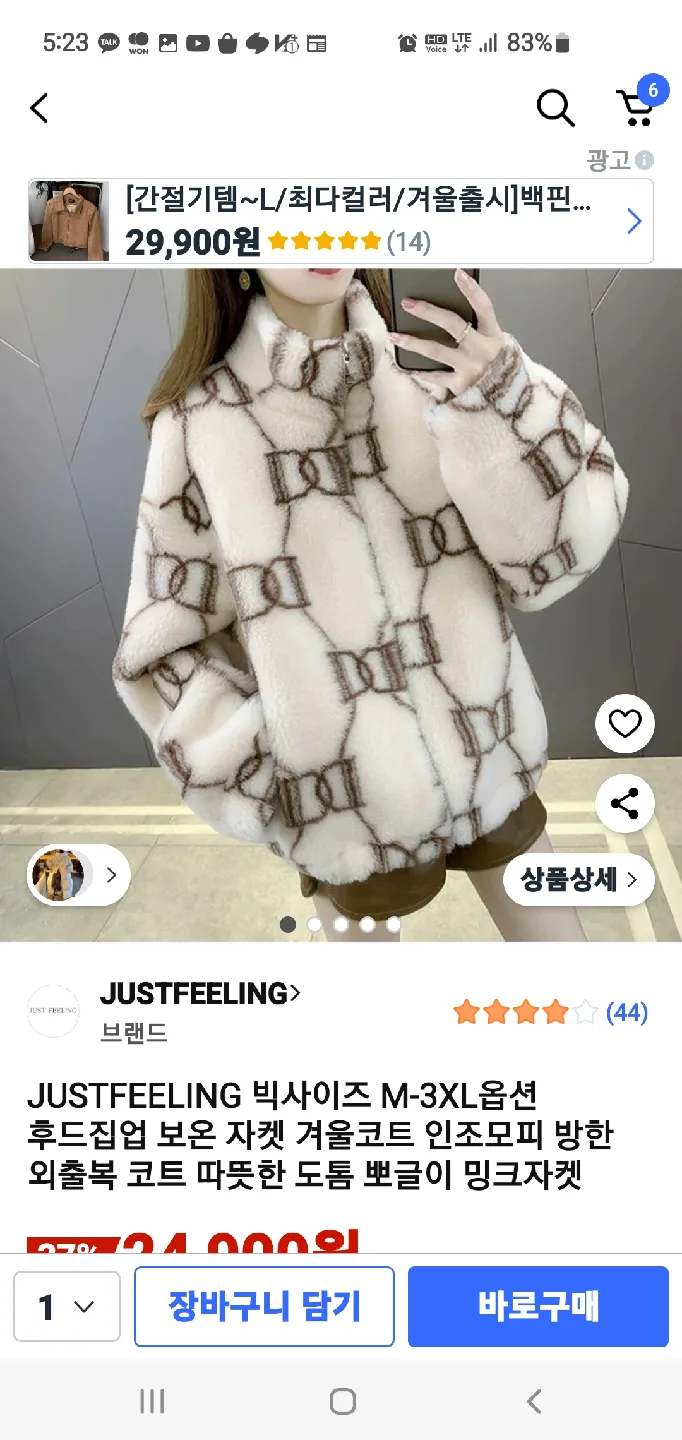Image resolution: width=682 pixels, height=1440 pixels.
Task: Open the review photo thumbnail
Action: pos(78,875)
